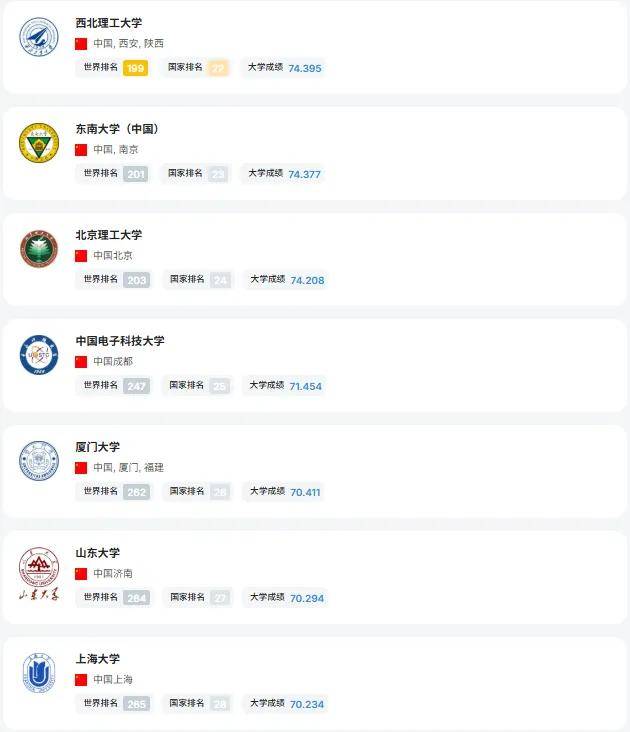
Task: Tap the 上海大学 university card
Action: tap(97, 659)
